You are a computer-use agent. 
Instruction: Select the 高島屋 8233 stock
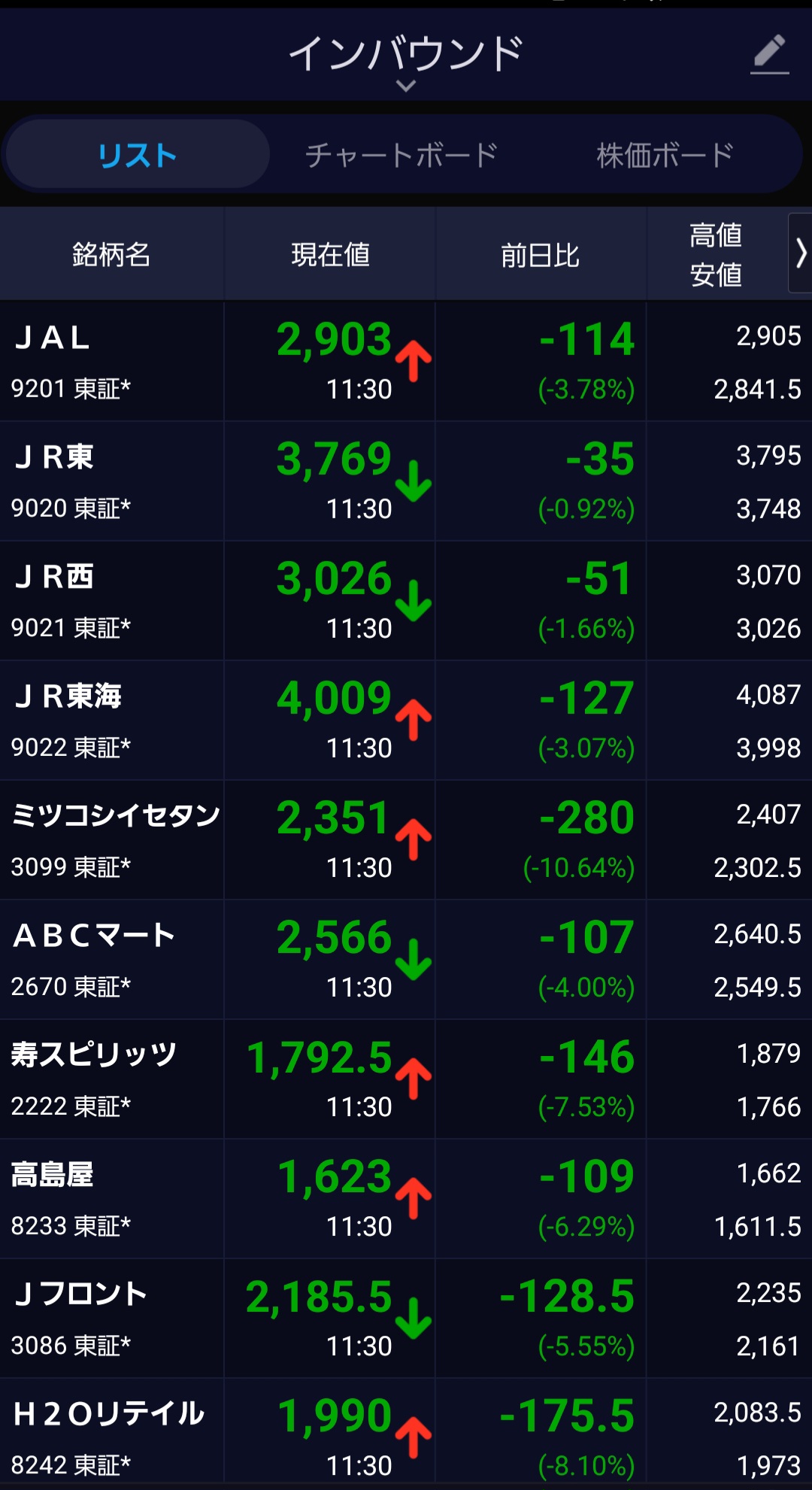click(111, 1199)
